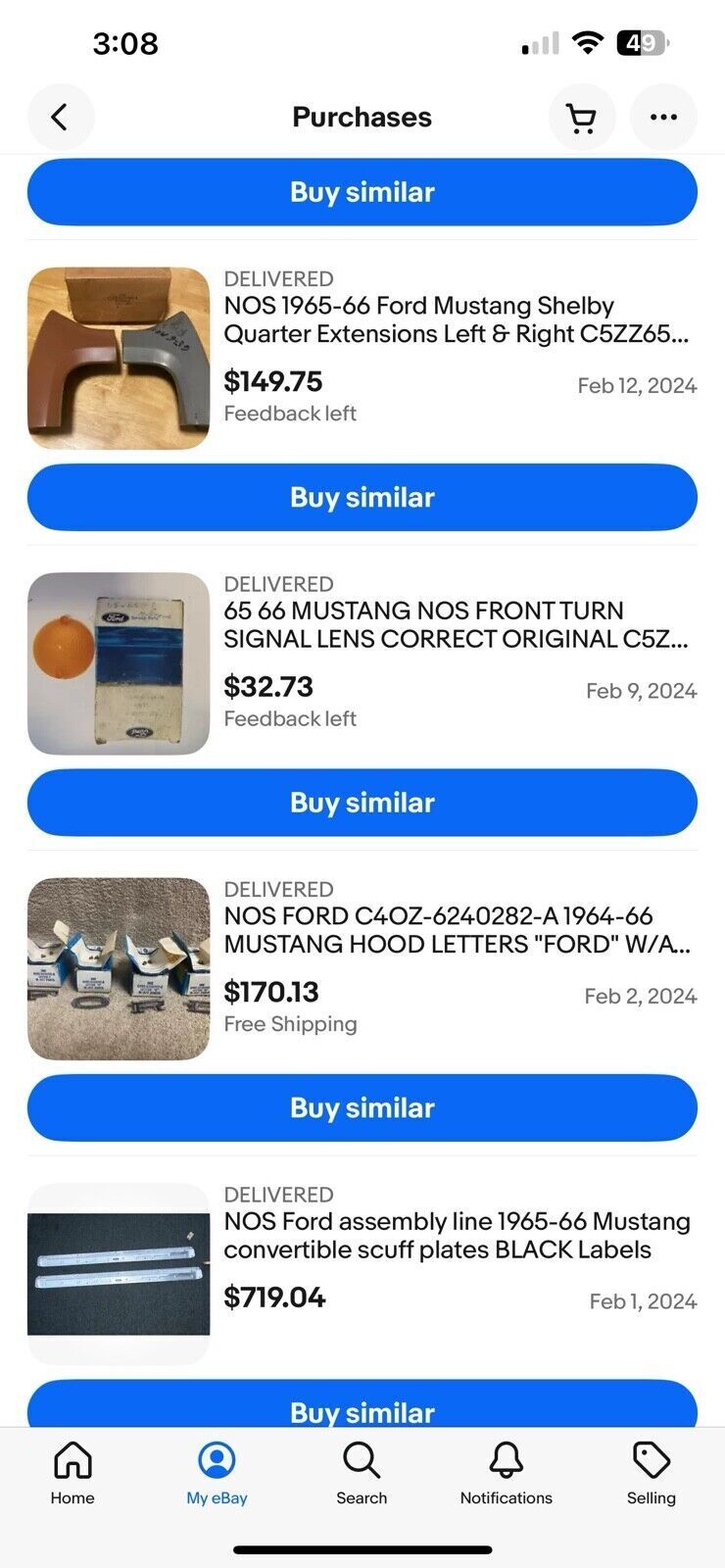Go back from Purchases
Screen dimensions: 725x1568
pos(61,118)
